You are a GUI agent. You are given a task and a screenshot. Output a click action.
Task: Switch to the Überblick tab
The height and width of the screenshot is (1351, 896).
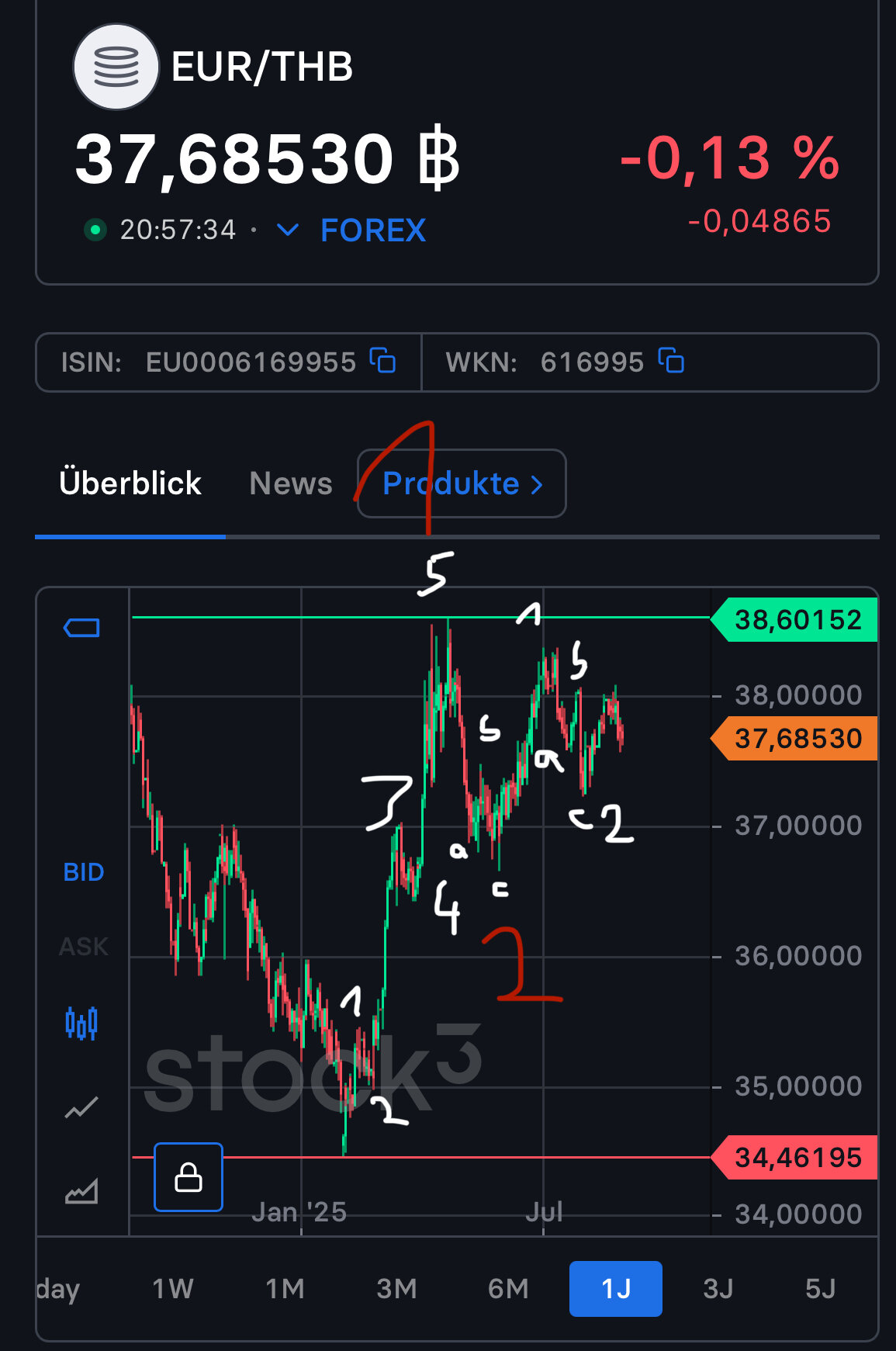coord(130,483)
